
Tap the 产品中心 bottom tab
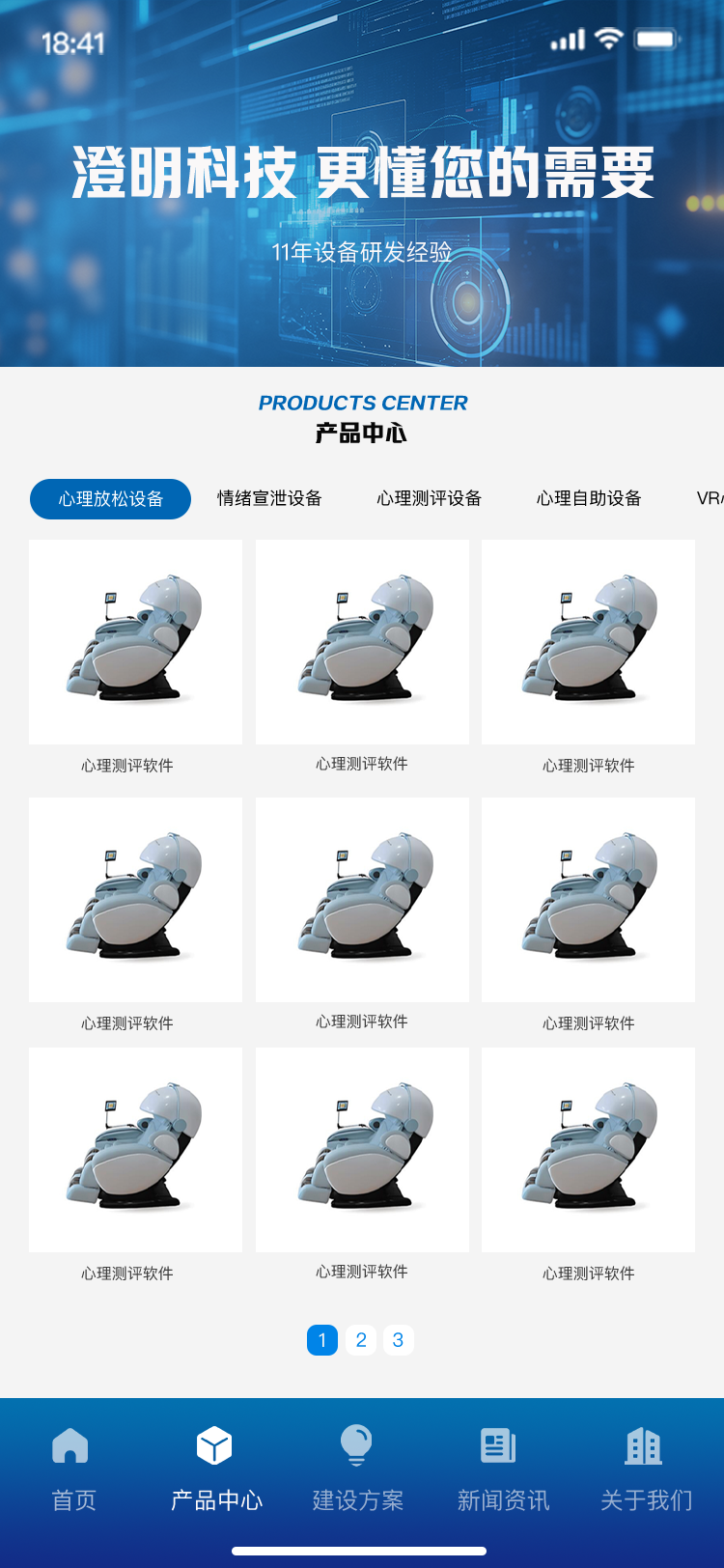[216, 1470]
